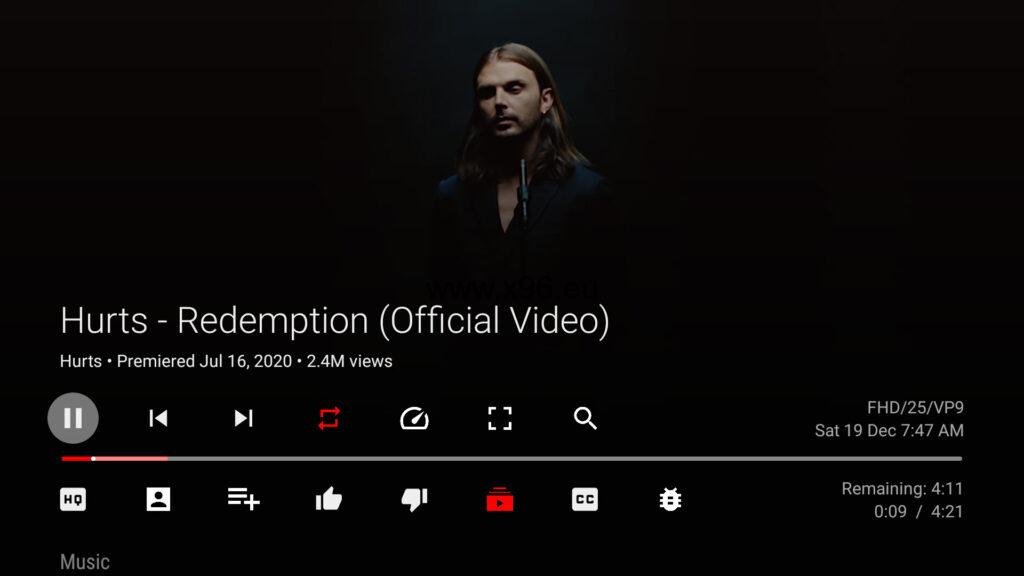Pause the Hurts video playback
1024x576 pixels.
[x=73, y=418]
